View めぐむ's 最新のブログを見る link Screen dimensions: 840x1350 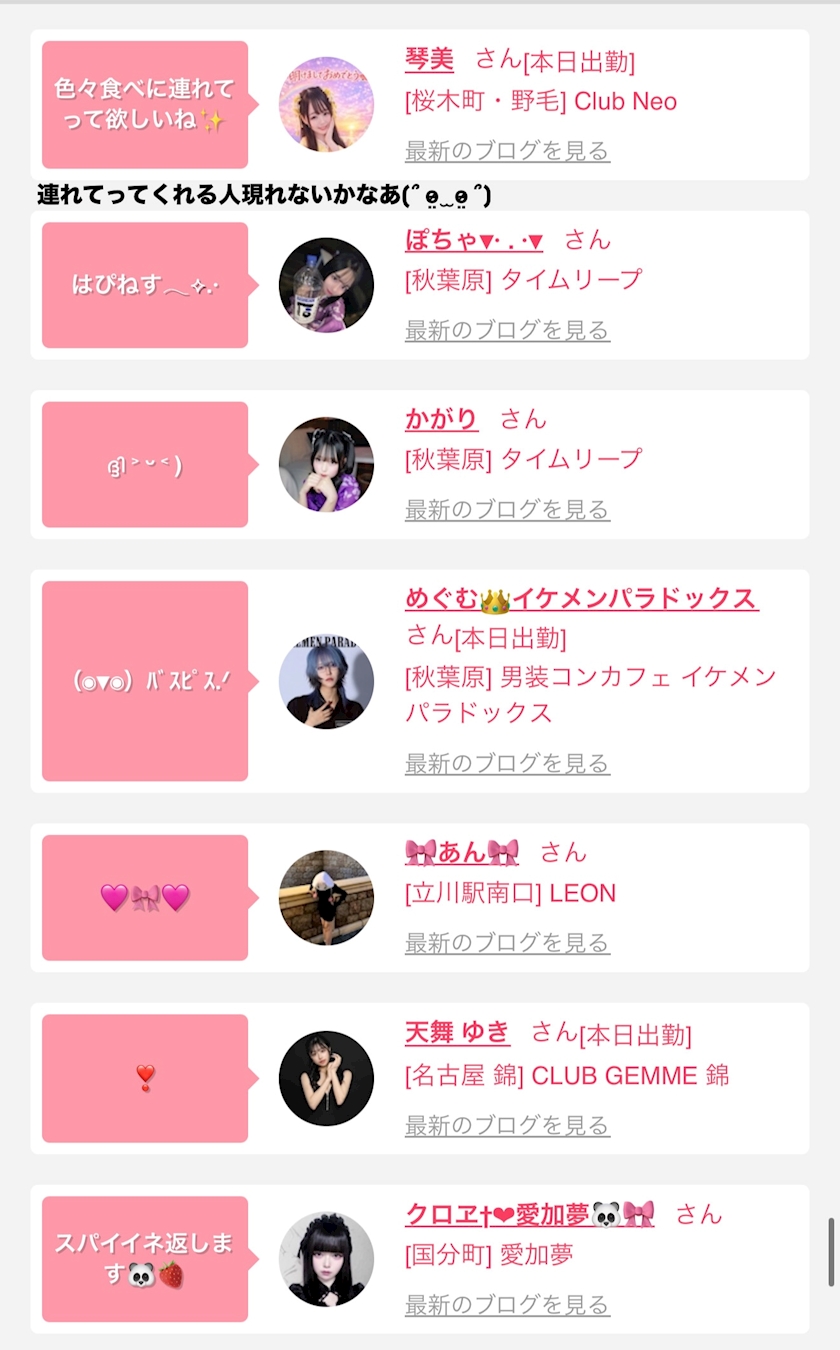(507, 764)
